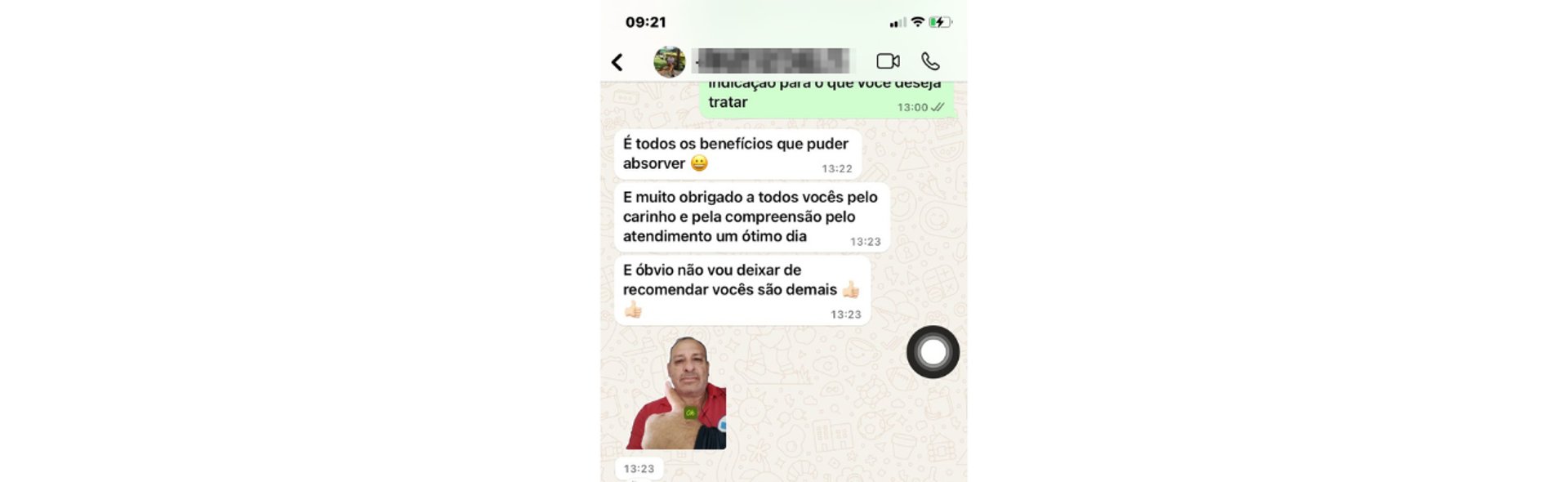Go back to the chats list
The height and width of the screenshot is (482, 1568).
pyautogui.click(x=617, y=62)
